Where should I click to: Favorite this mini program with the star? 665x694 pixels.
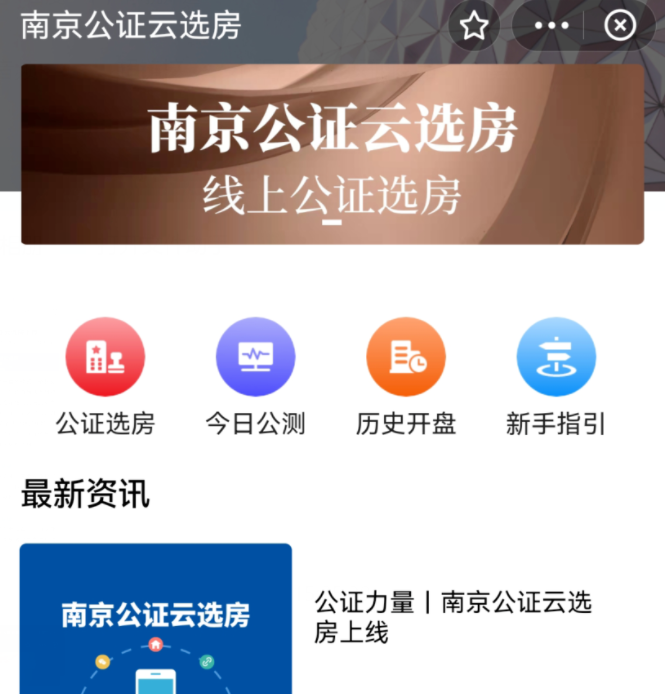[x=474, y=26]
